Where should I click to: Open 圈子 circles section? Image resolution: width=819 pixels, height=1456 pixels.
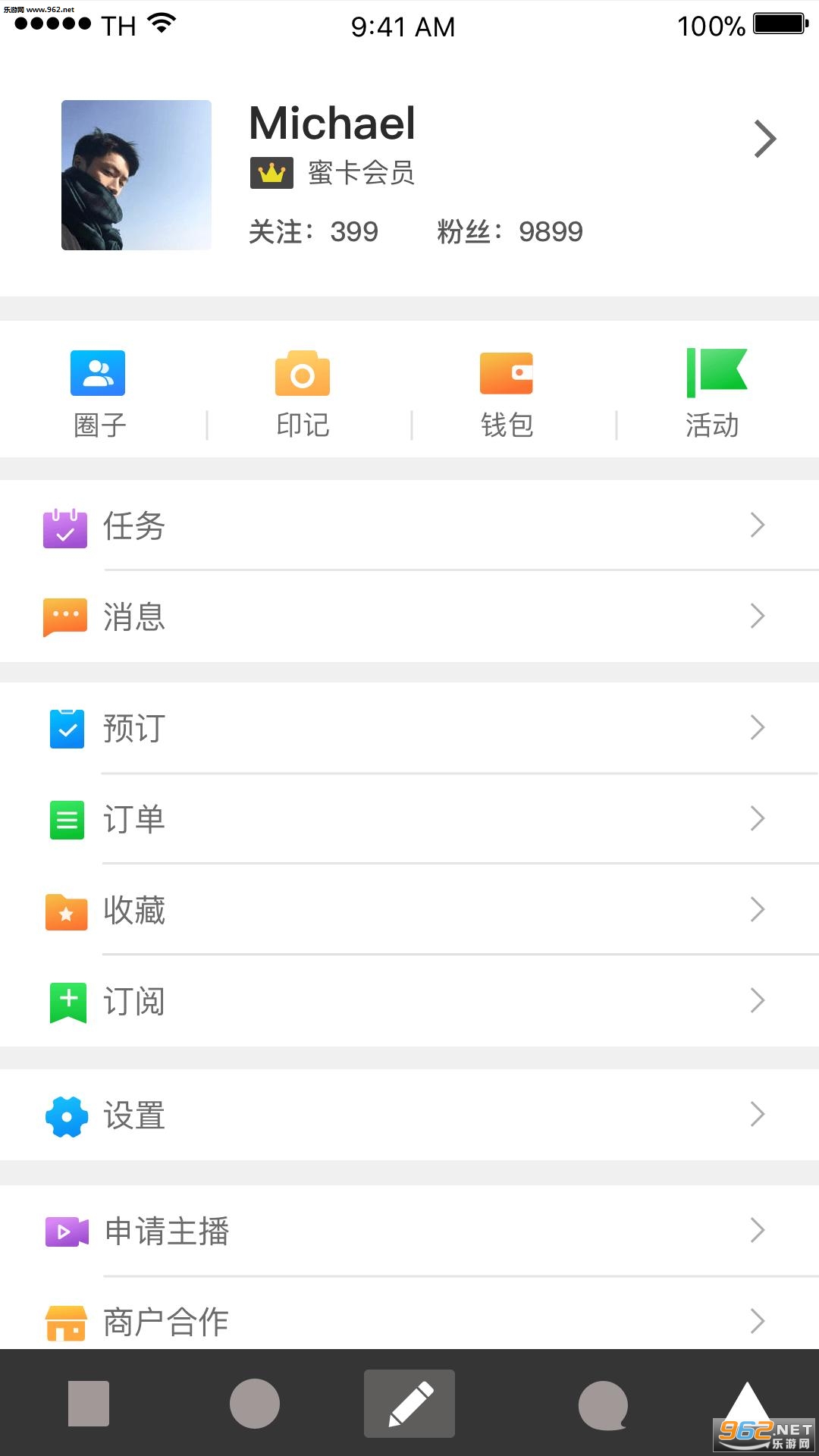[99, 394]
